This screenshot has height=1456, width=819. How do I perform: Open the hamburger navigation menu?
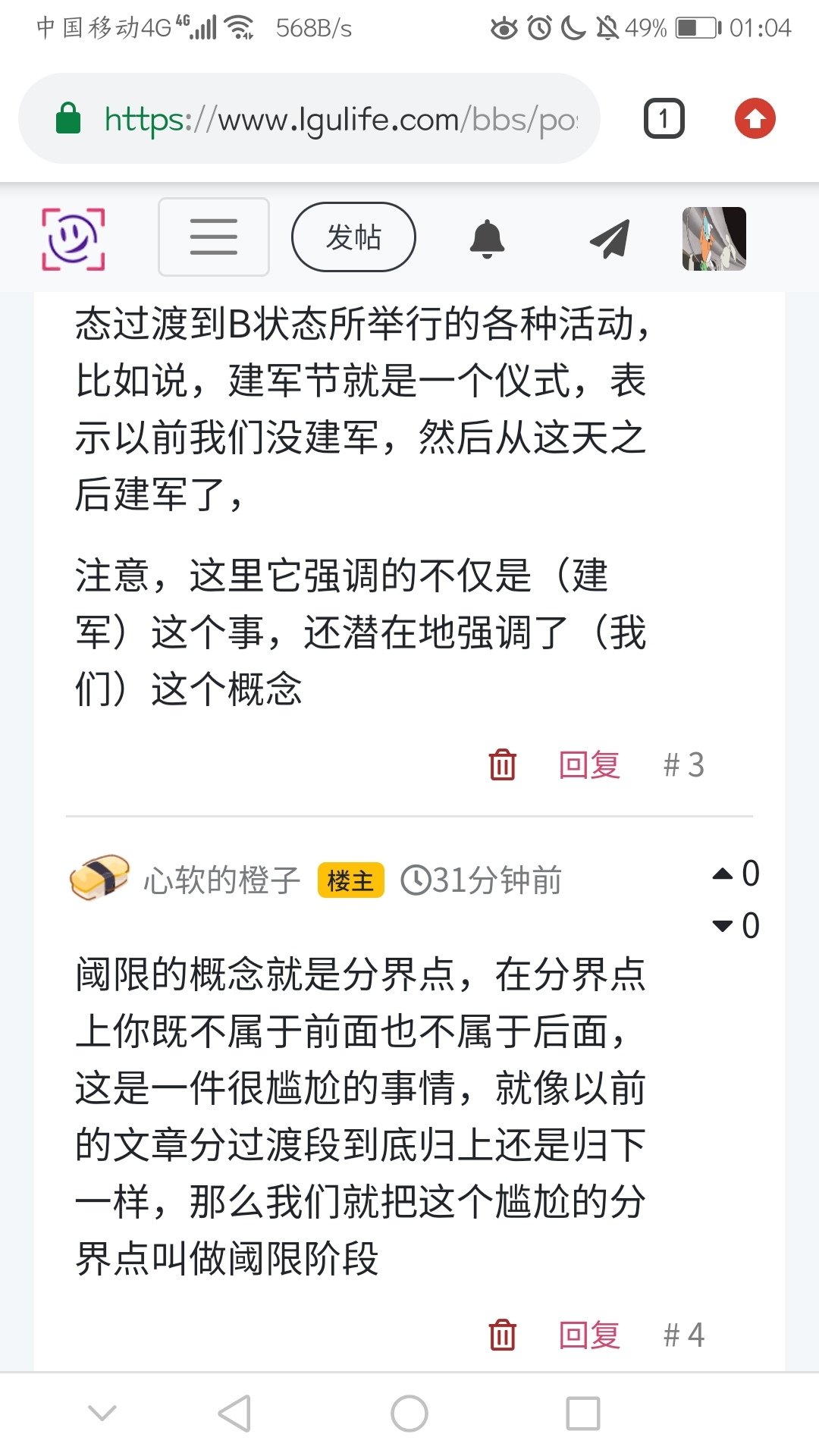(x=213, y=237)
